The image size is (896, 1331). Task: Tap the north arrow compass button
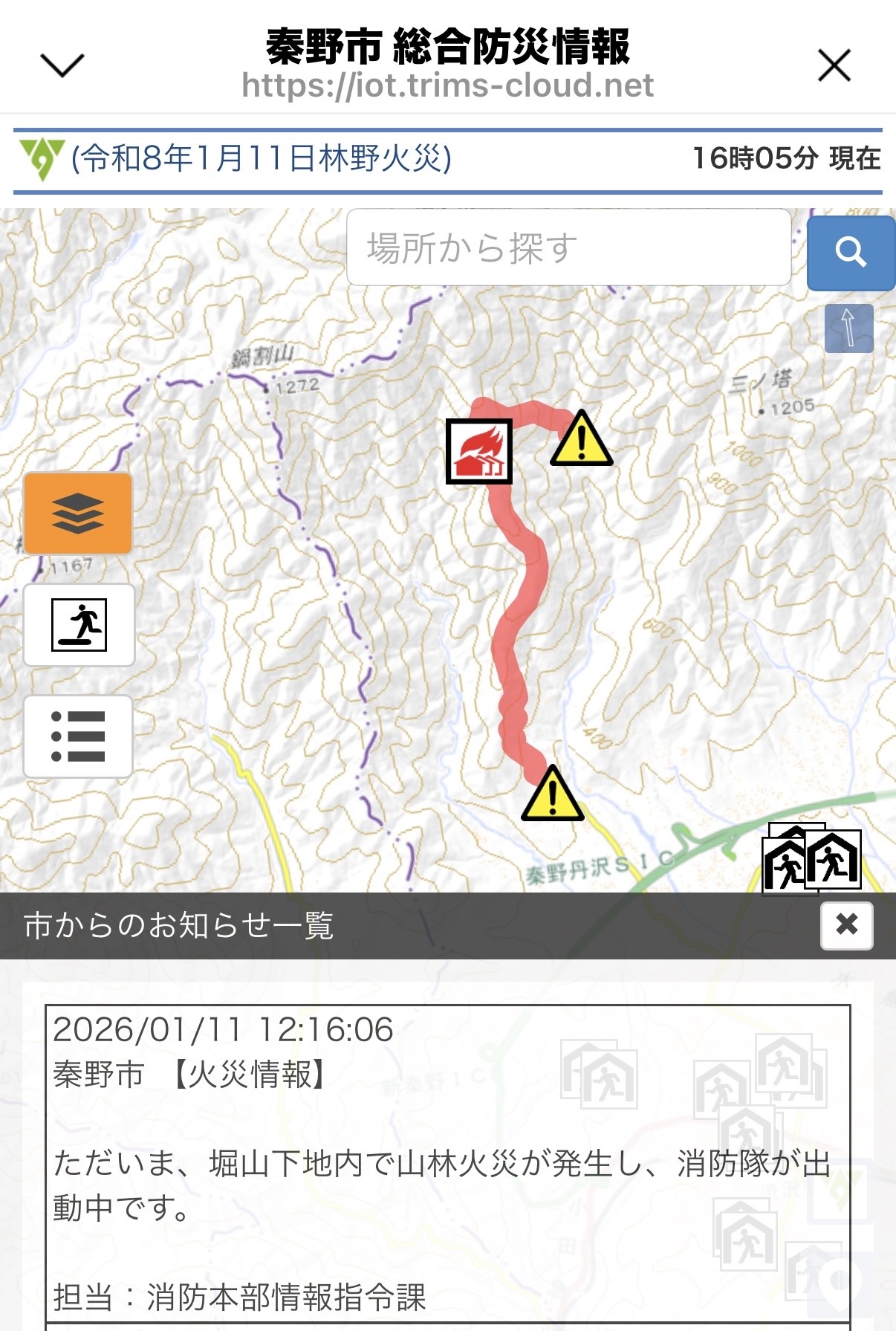(848, 328)
